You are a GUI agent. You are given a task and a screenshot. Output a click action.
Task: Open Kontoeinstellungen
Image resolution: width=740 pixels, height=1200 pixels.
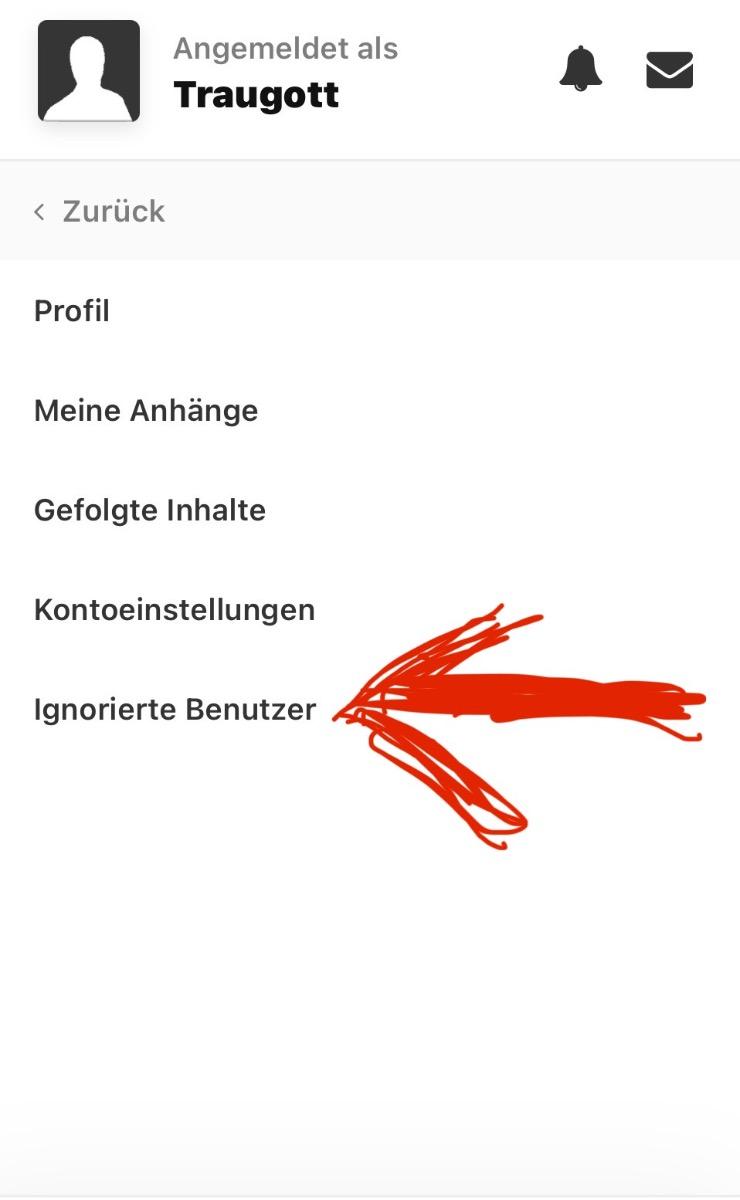click(x=370, y=610)
